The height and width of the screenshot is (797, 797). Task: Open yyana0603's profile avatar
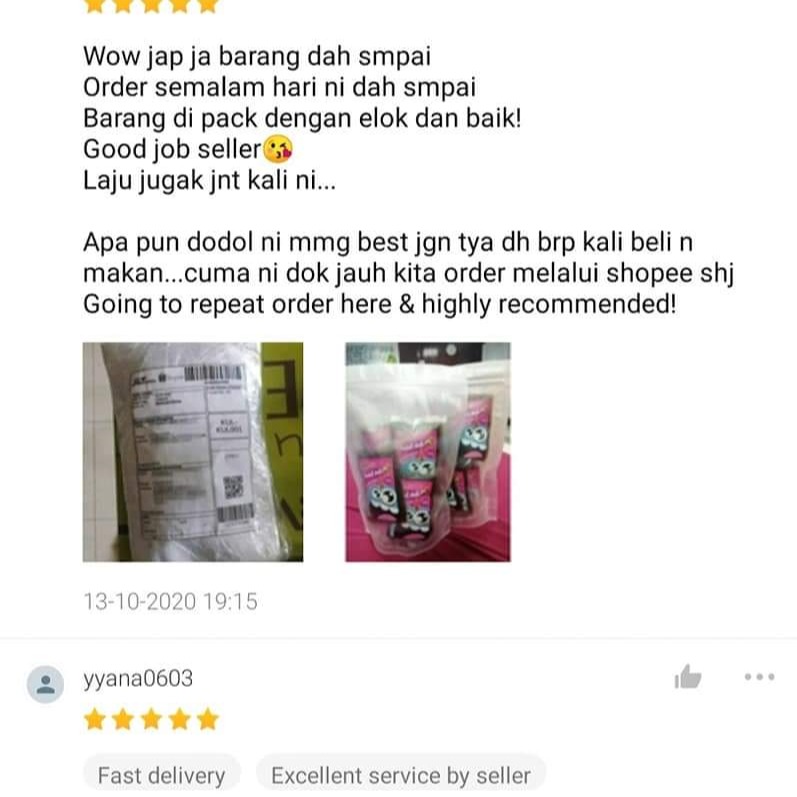(x=45, y=685)
